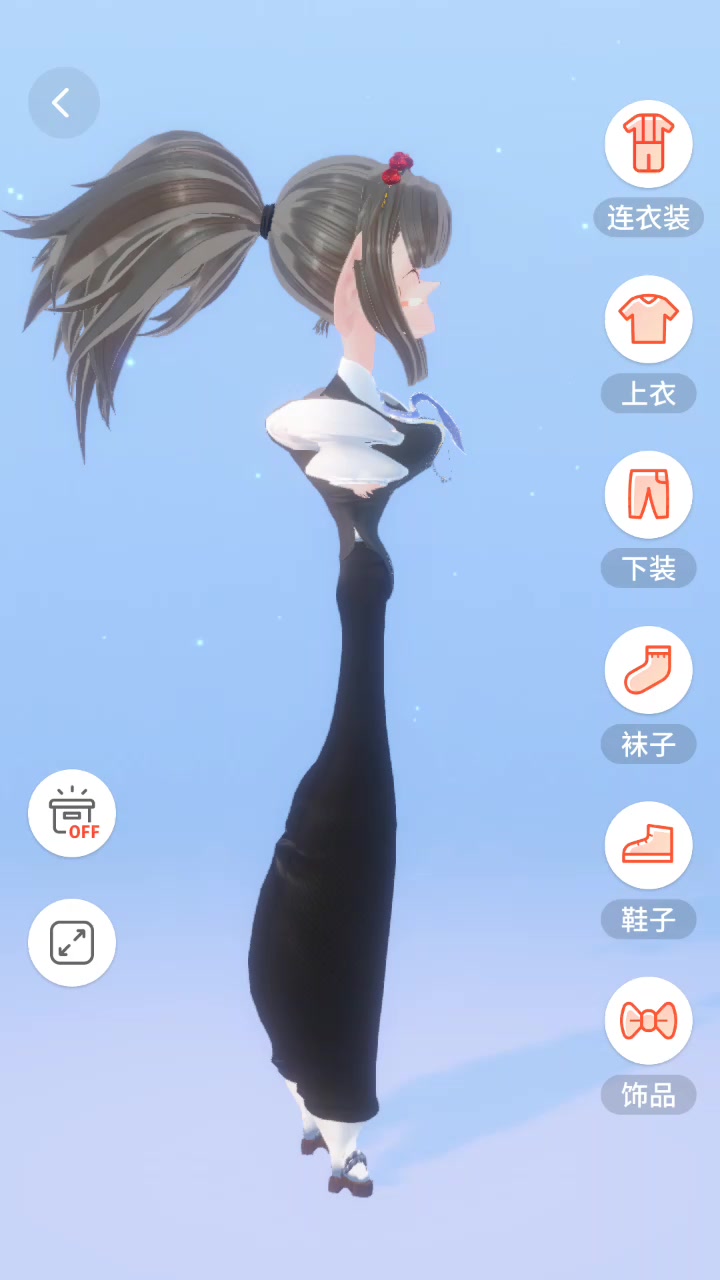Expand the avatar view to fullscreen
The image size is (720, 1280).
pos(72,943)
